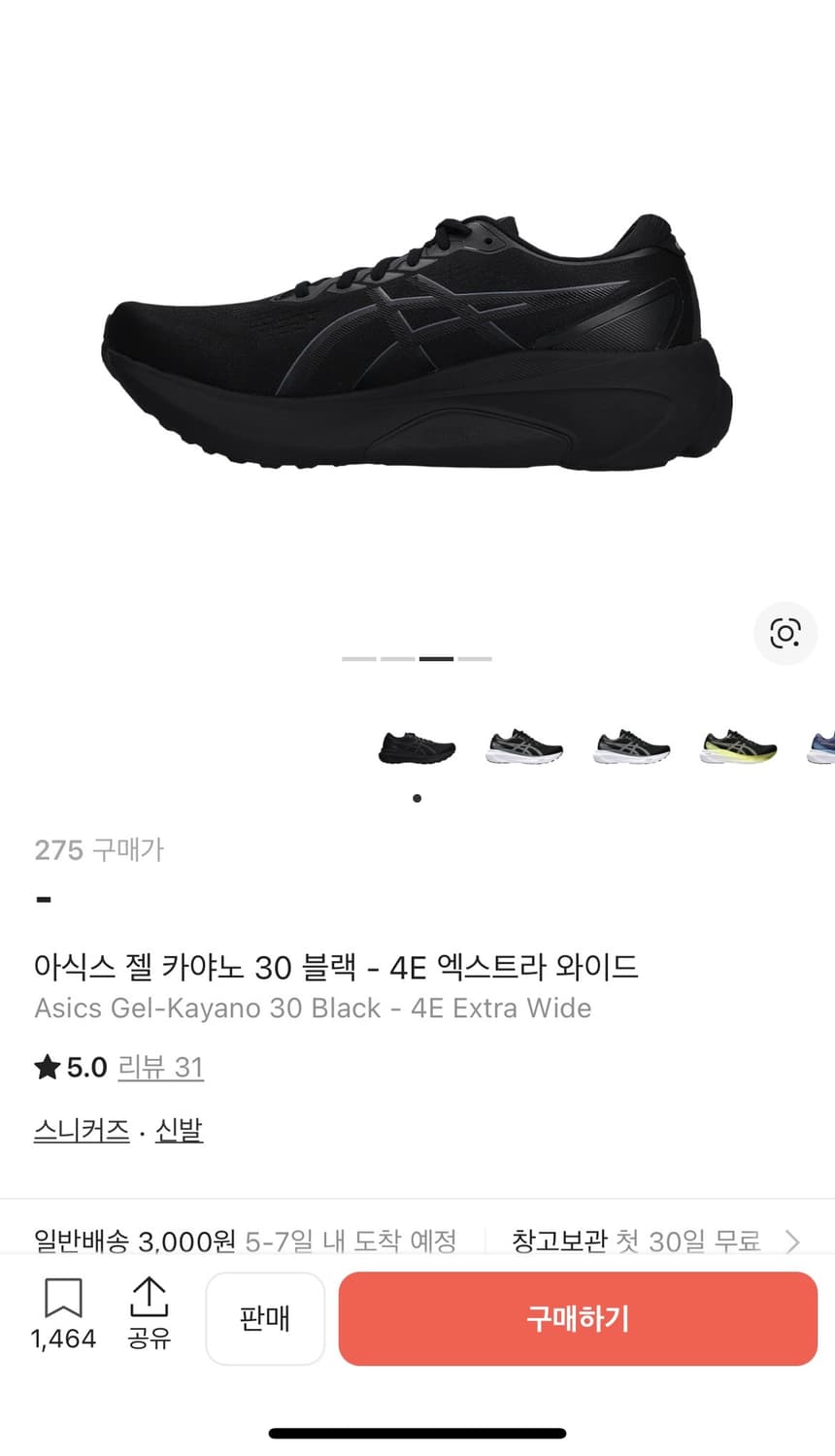Open the image lens search icon
This screenshot has width=835, height=1456.
click(x=785, y=633)
